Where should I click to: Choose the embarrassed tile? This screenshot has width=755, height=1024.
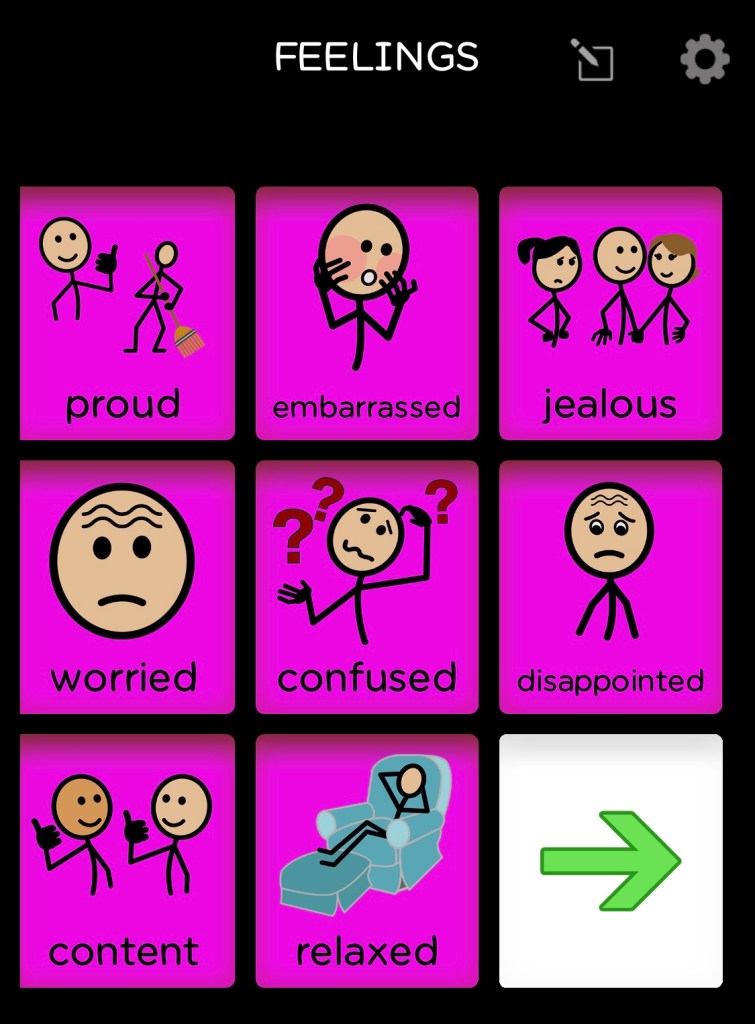click(x=367, y=313)
